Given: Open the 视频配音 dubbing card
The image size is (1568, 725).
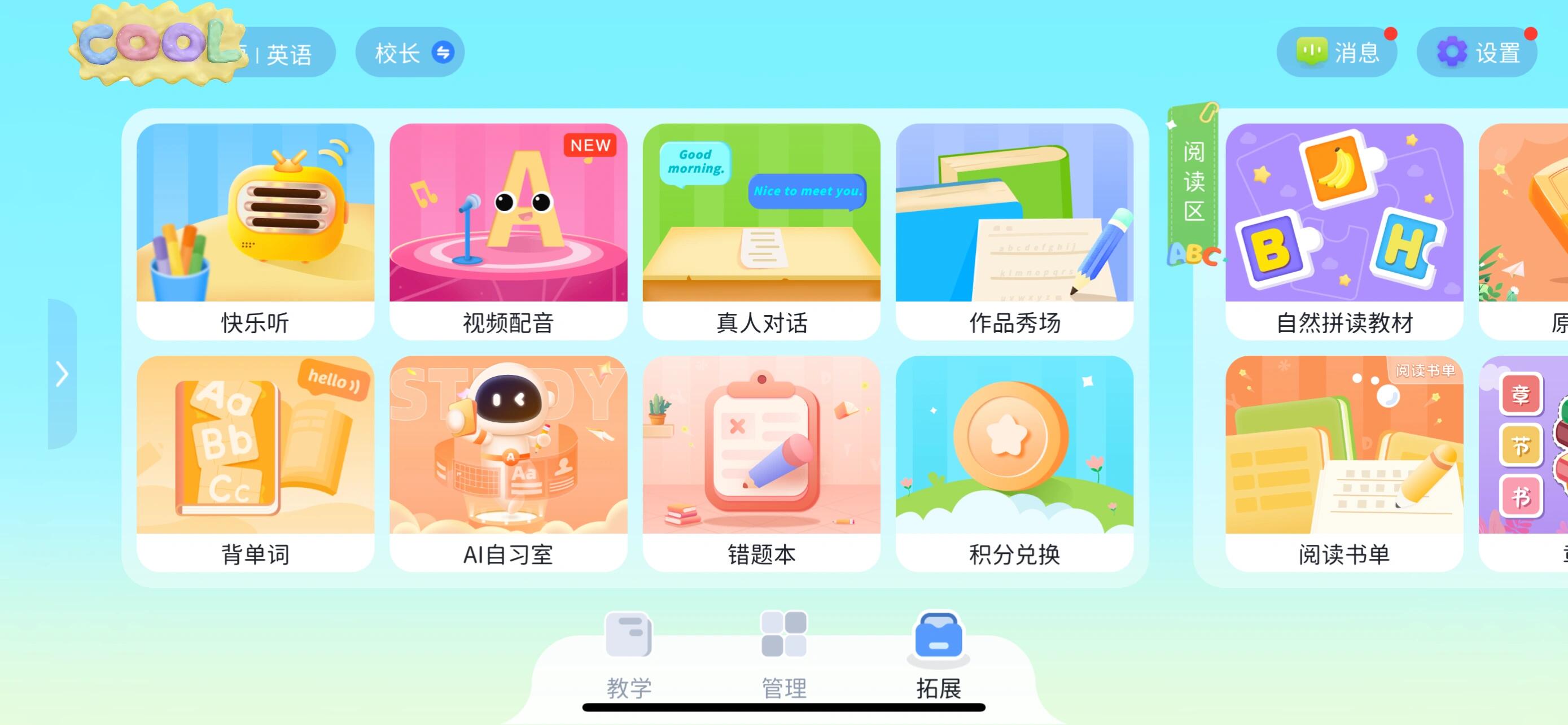Looking at the screenshot, I should click(x=507, y=232).
